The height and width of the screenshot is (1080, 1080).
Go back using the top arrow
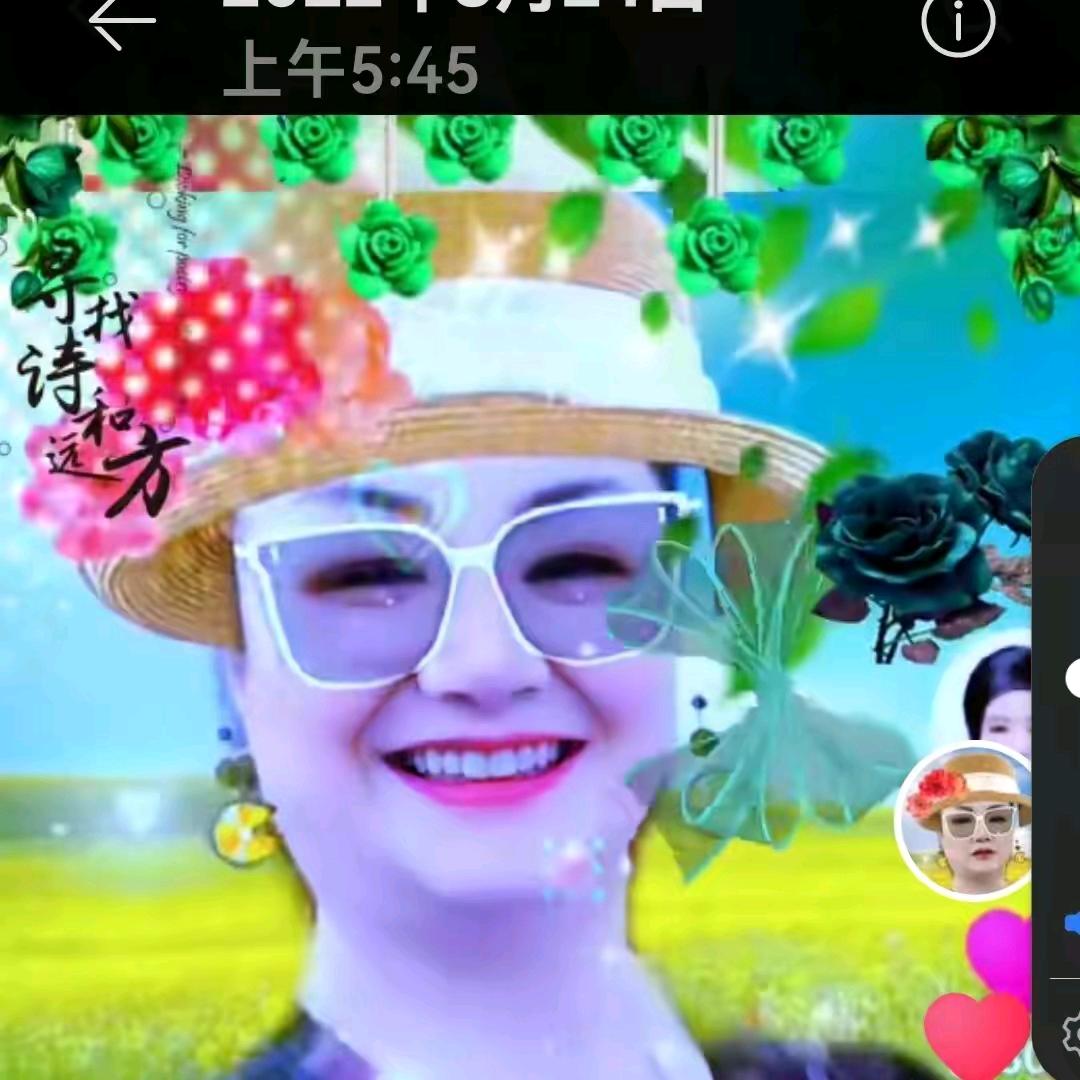[121, 20]
